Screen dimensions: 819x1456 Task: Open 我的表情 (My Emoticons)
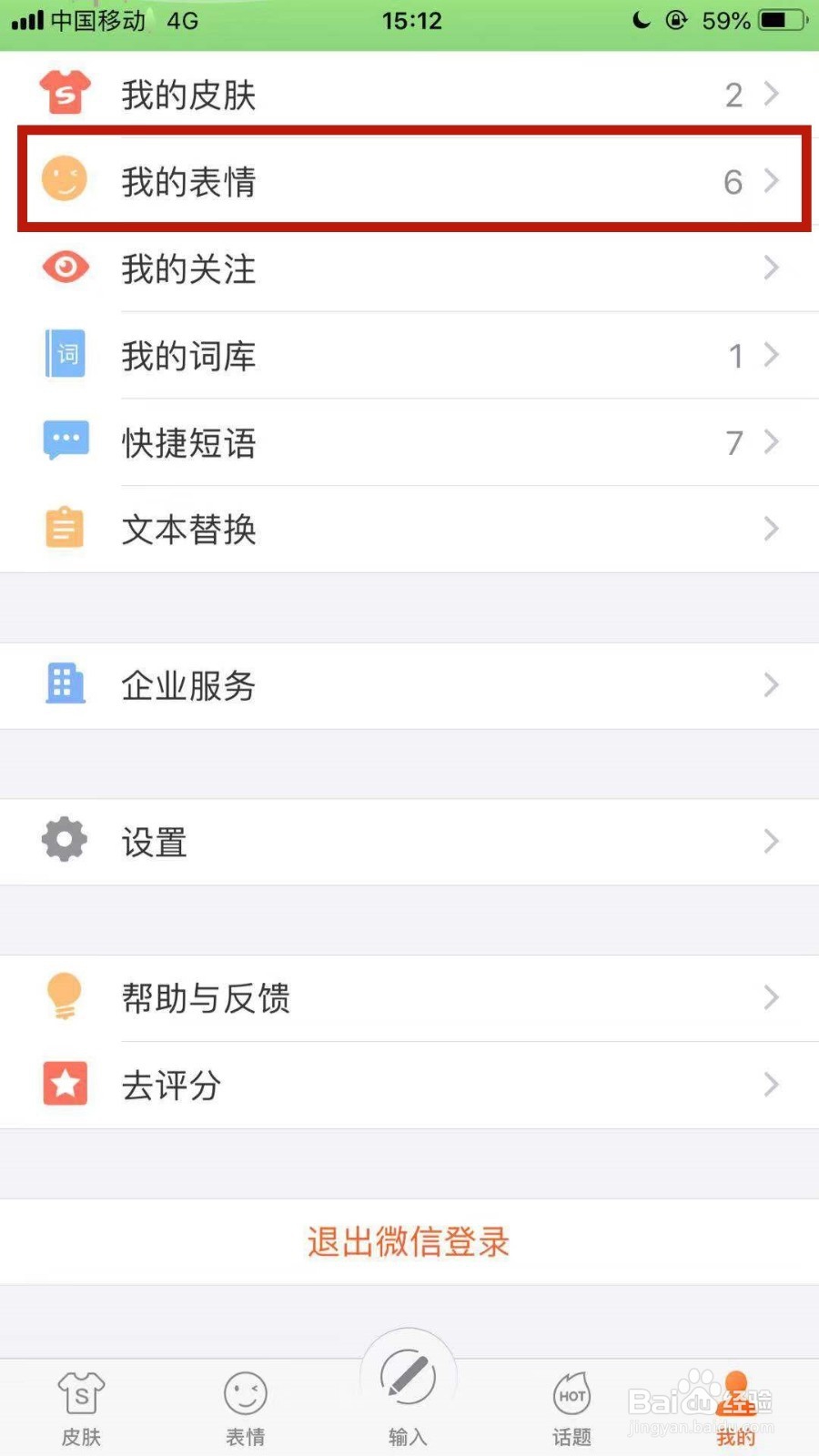pyautogui.click(x=409, y=181)
